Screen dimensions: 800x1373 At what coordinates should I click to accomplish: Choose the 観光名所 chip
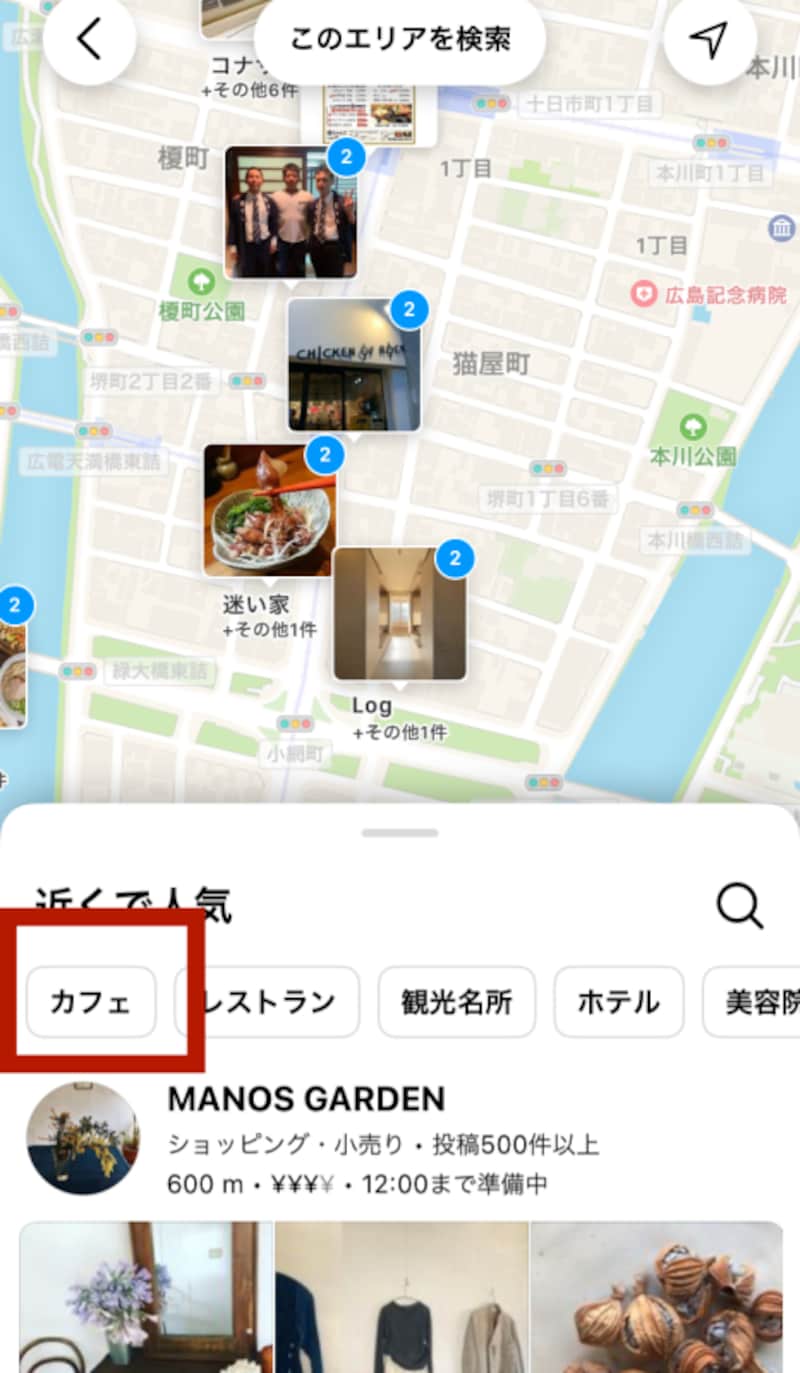(x=456, y=1002)
